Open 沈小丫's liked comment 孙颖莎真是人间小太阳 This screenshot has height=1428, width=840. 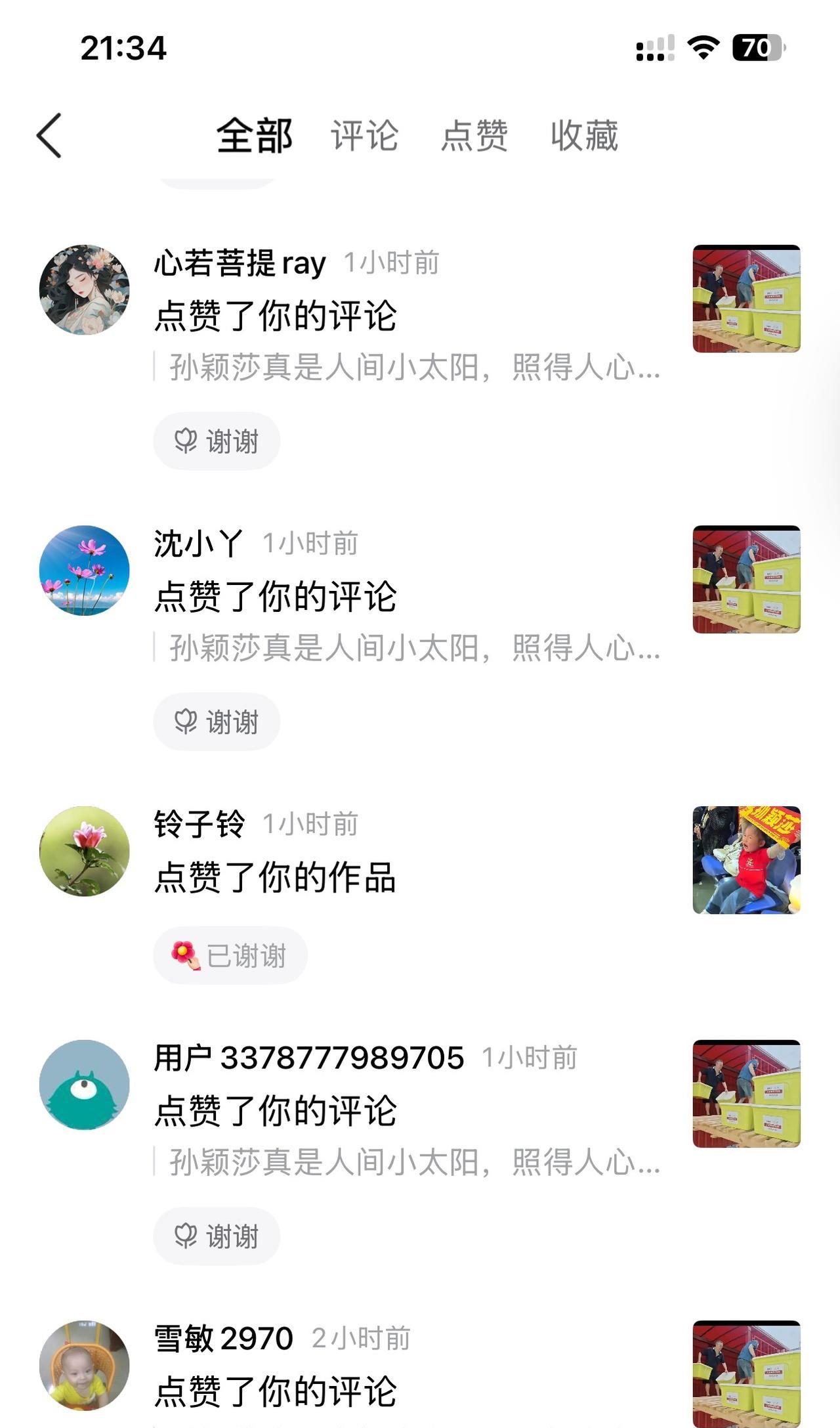413,648
